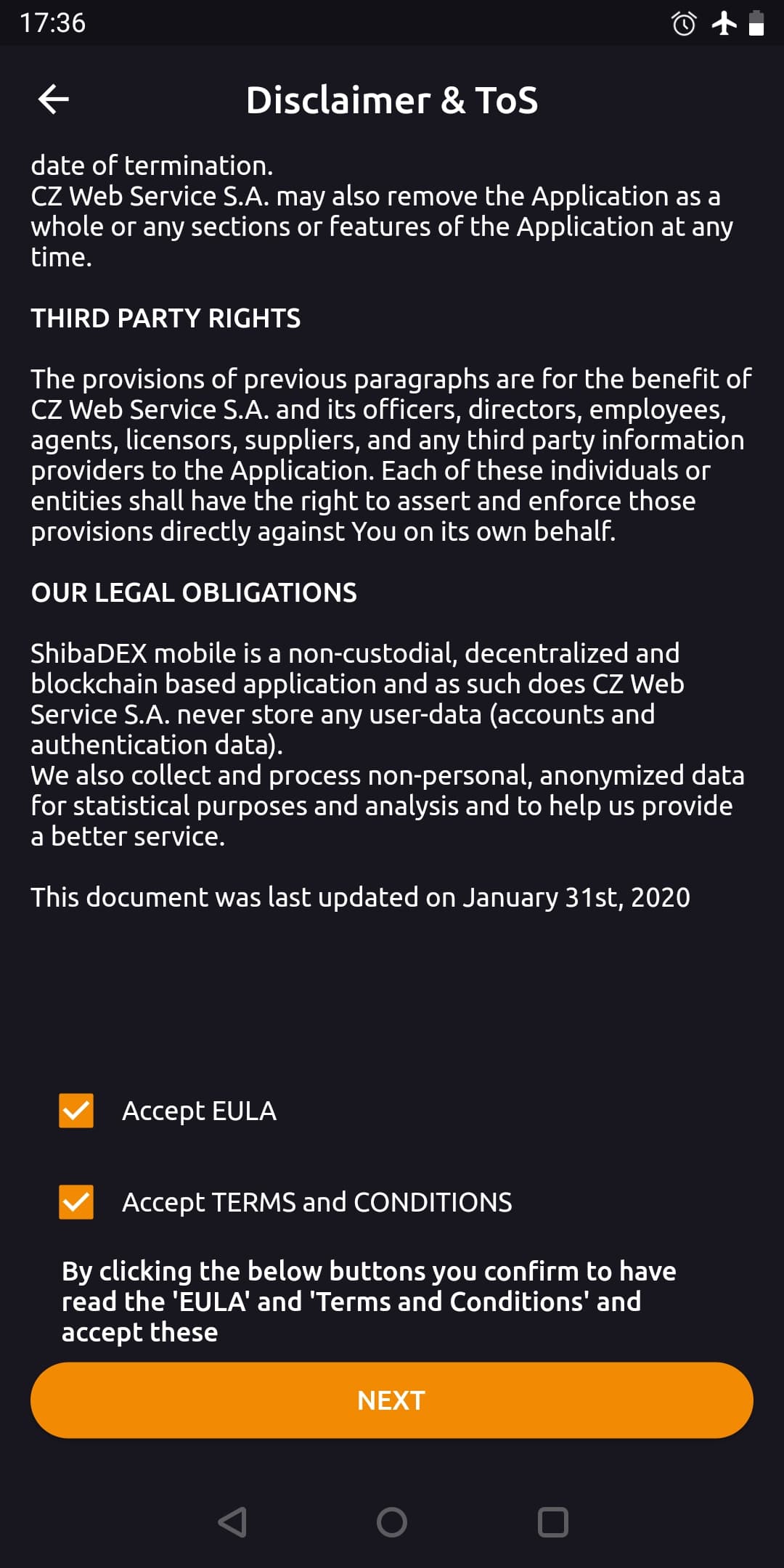The height and width of the screenshot is (1568, 784).
Task: Toggle Accept TERMS and CONDITIONS checkbox
Action: [76, 1202]
